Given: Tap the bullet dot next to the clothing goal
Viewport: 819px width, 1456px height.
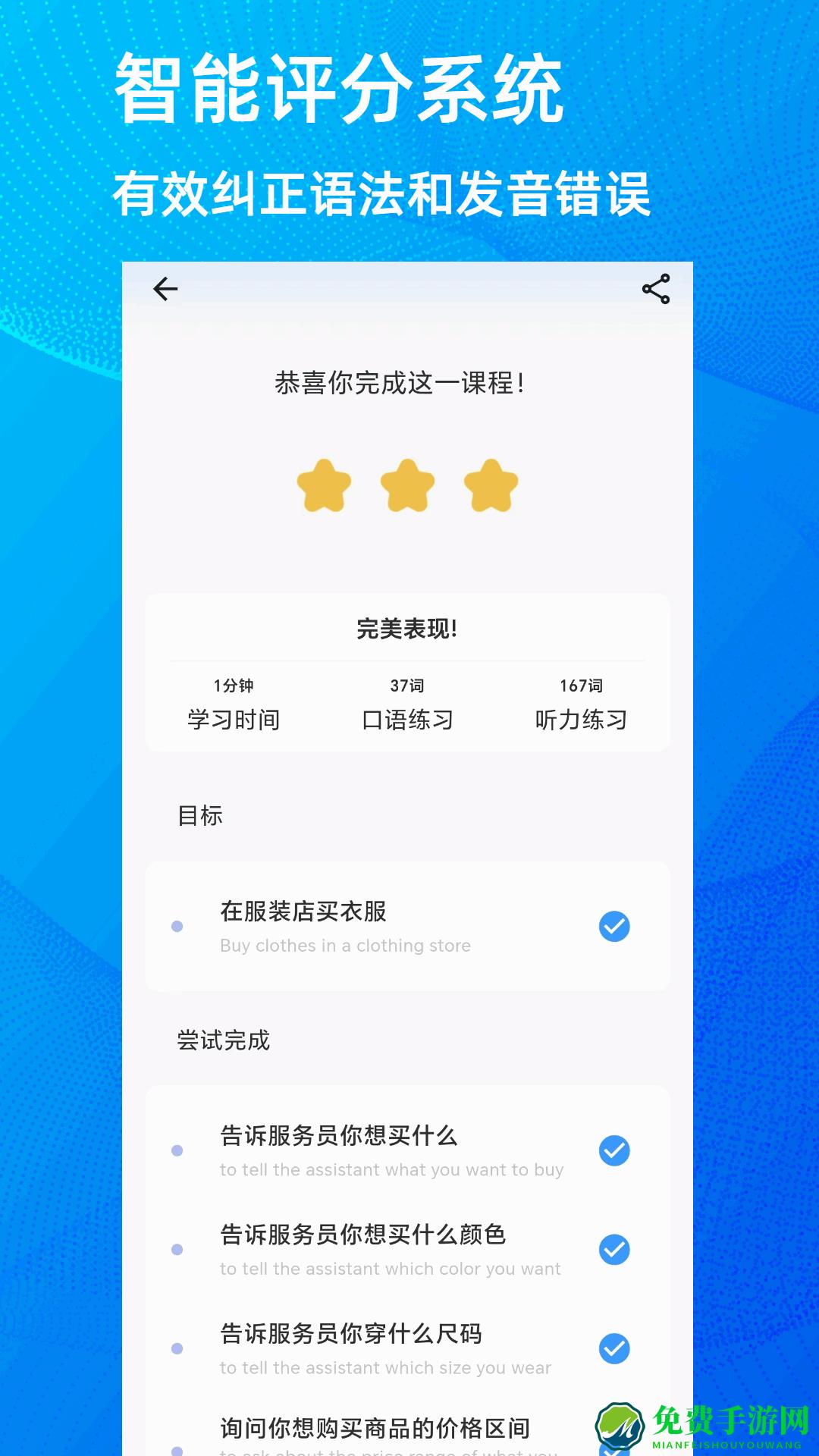Looking at the screenshot, I should (177, 927).
